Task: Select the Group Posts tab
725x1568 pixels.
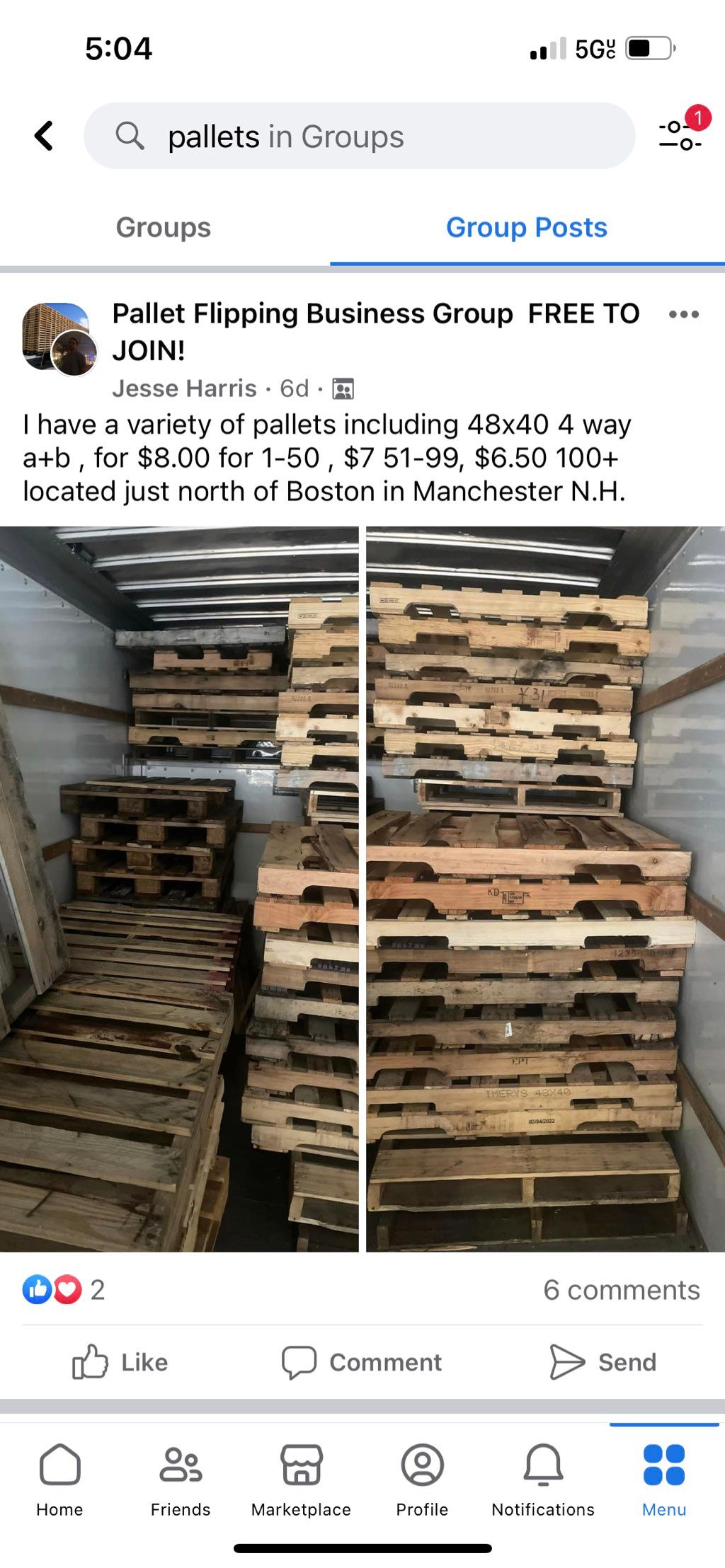Action: (x=526, y=228)
